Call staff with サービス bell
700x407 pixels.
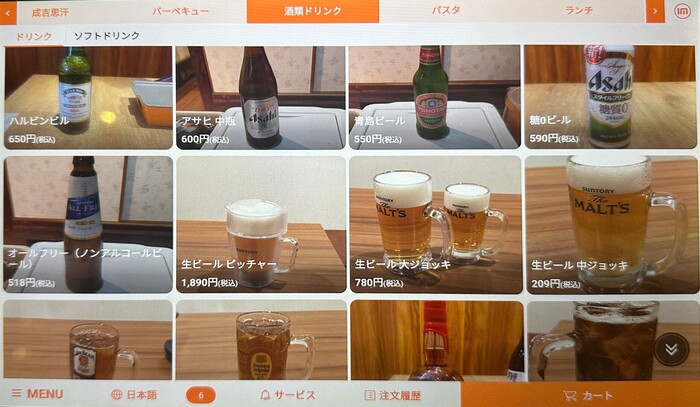click(287, 394)
